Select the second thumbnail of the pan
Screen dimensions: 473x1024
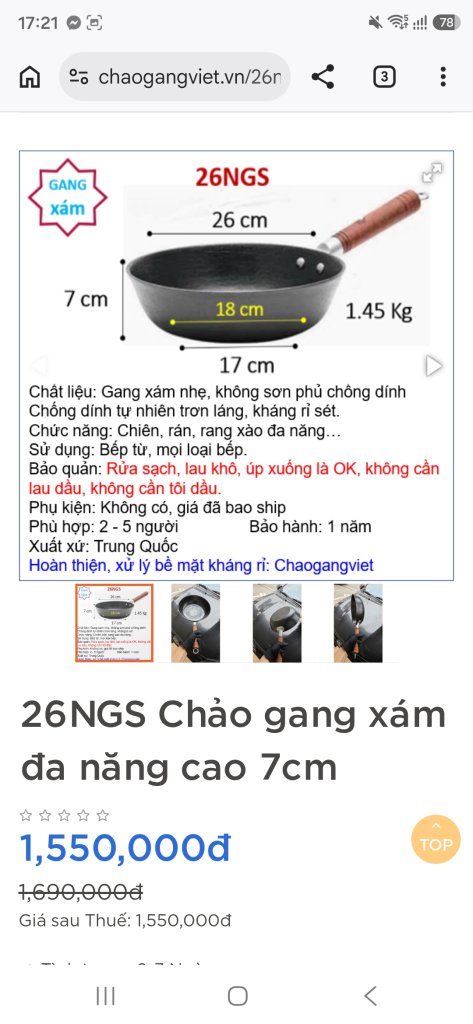(195, 623)
